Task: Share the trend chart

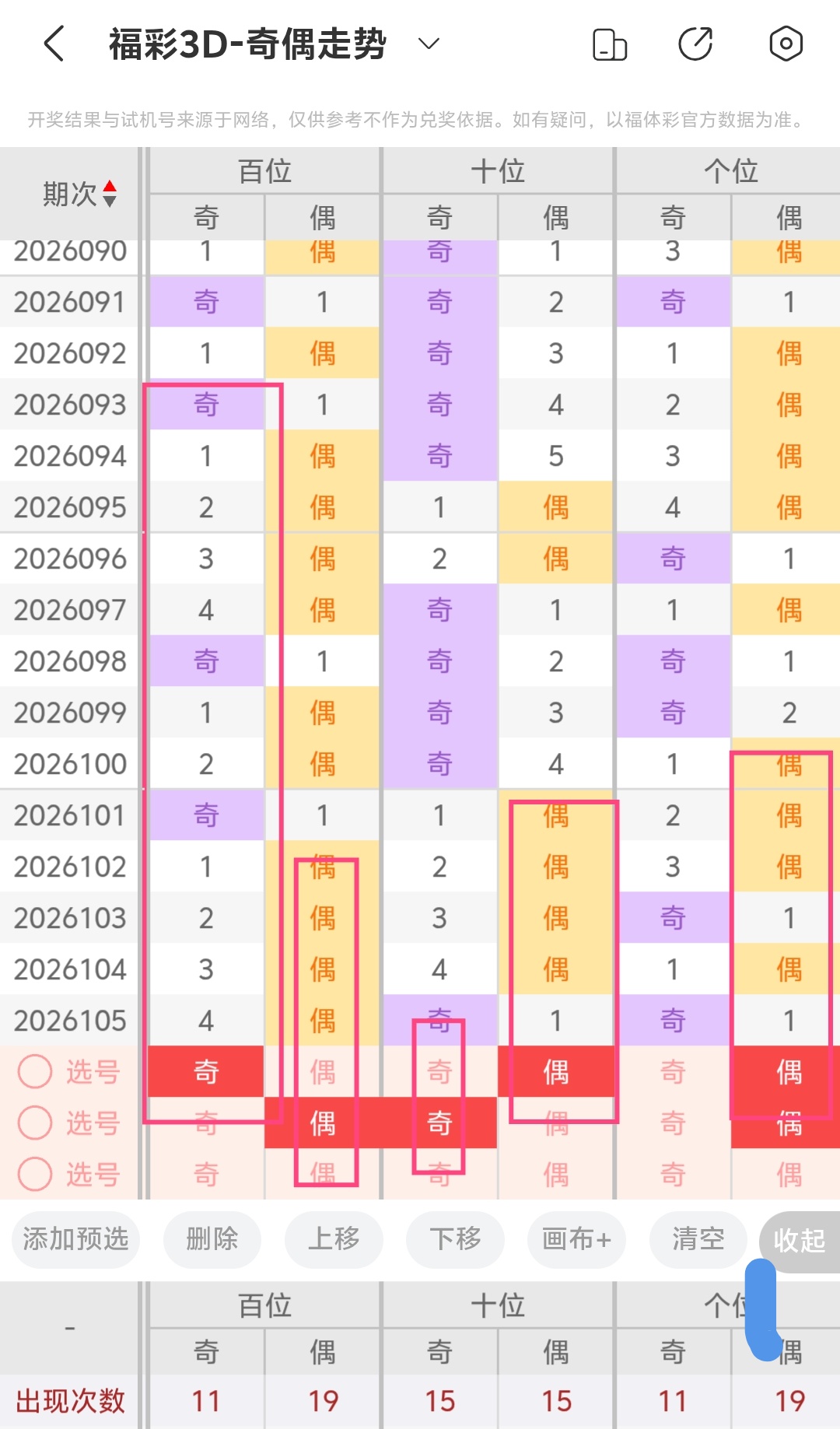Action: click(695, 44)
